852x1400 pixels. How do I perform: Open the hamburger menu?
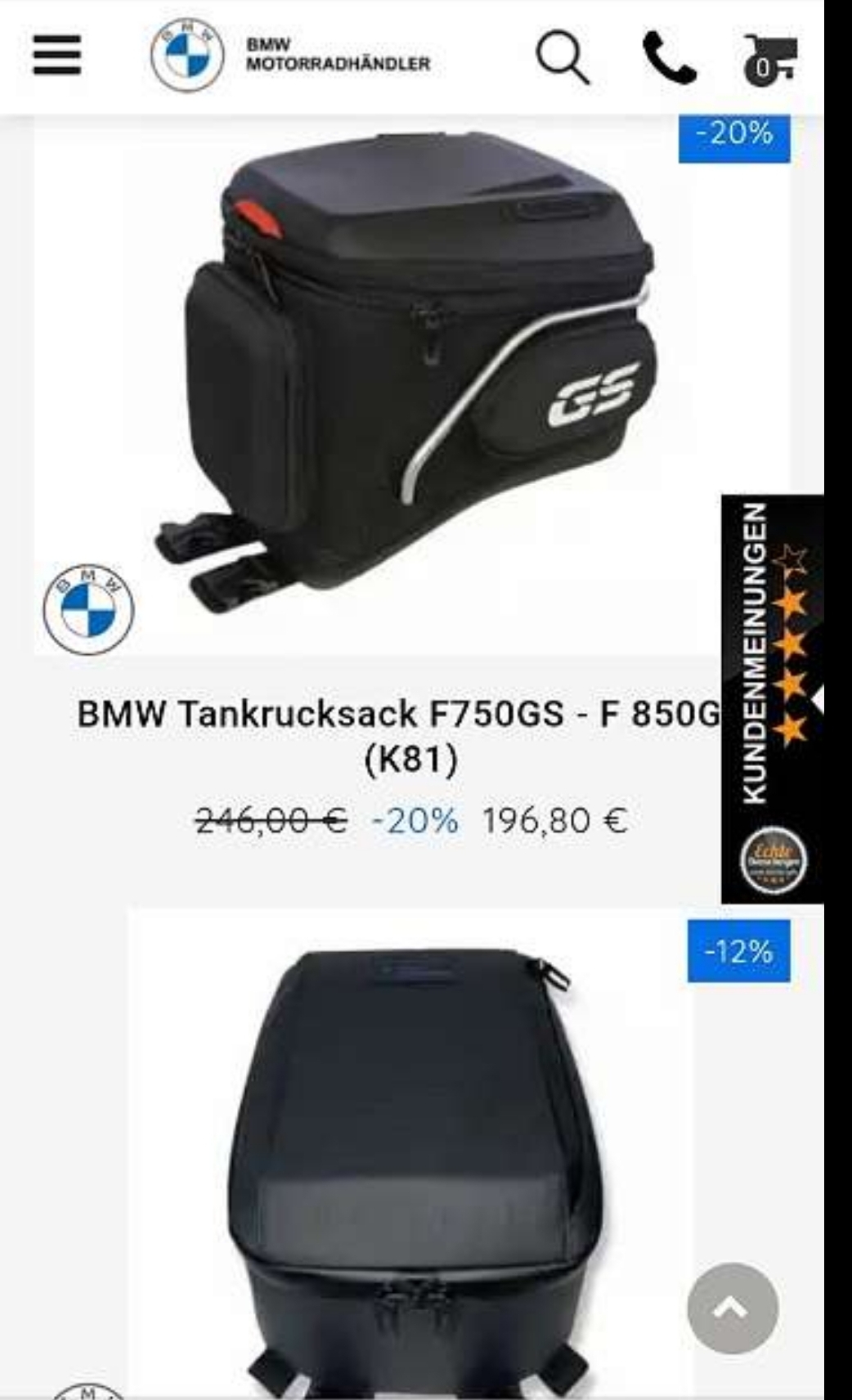56,55
